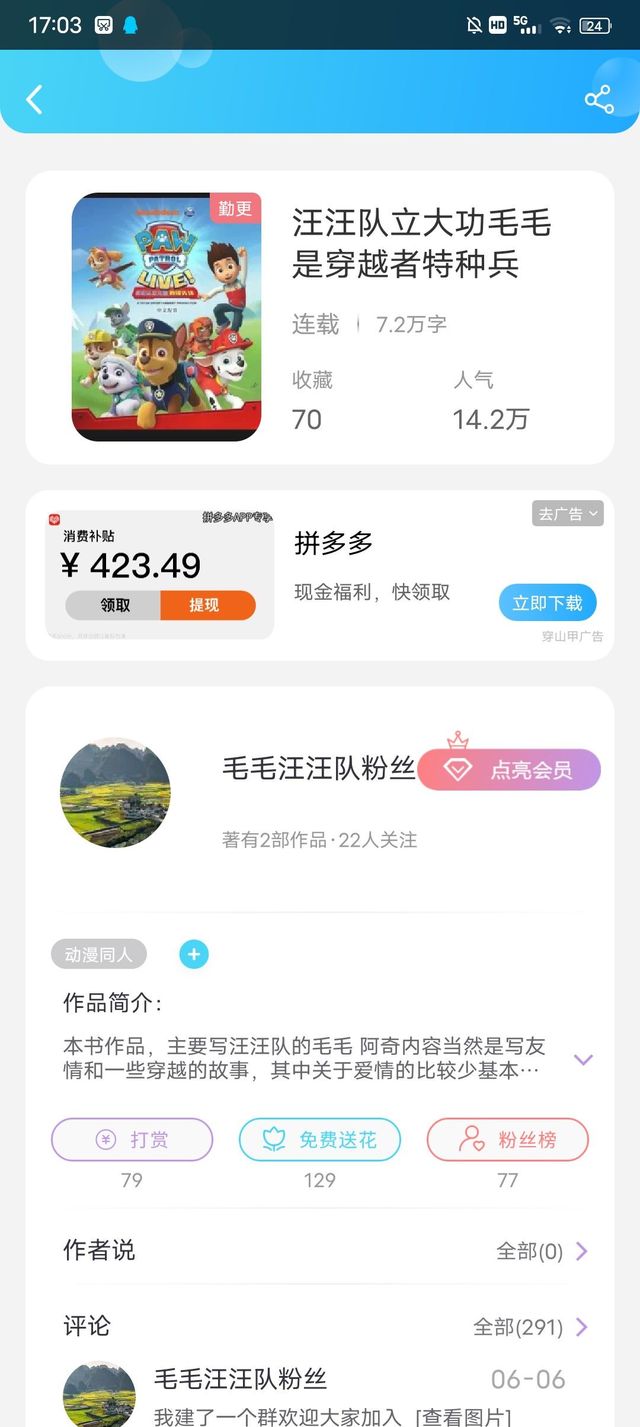Screen dimensions: 640x1427
Task: Tap 打赏 to tip the author
Action: 132,1139
